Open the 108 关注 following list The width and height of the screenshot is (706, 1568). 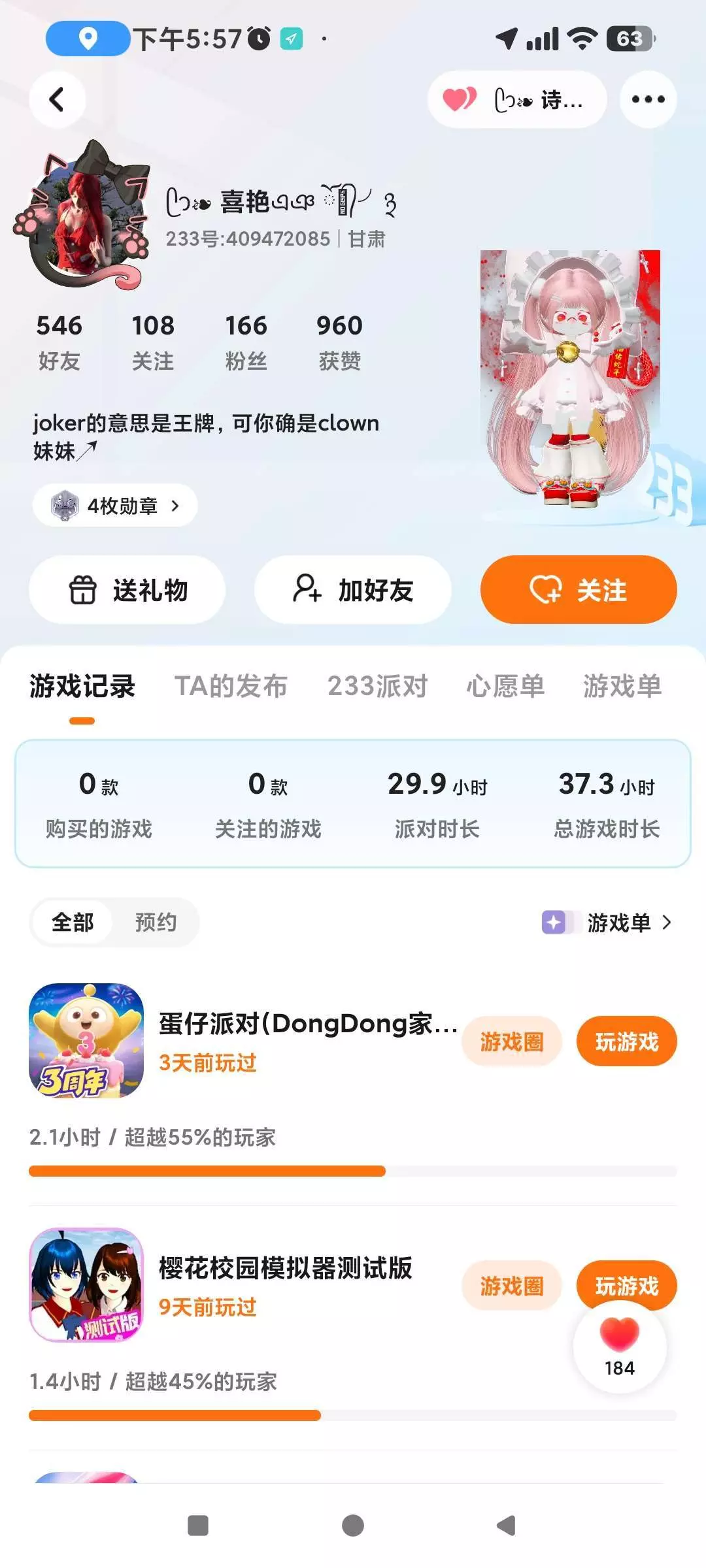[x=153, y=342]
